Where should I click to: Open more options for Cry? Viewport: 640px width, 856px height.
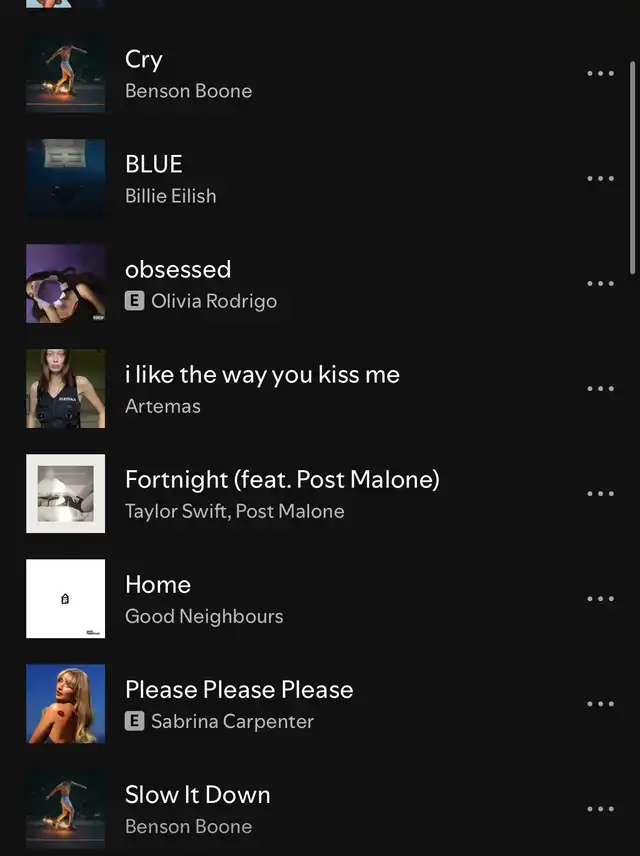click(x=600, y=73)
